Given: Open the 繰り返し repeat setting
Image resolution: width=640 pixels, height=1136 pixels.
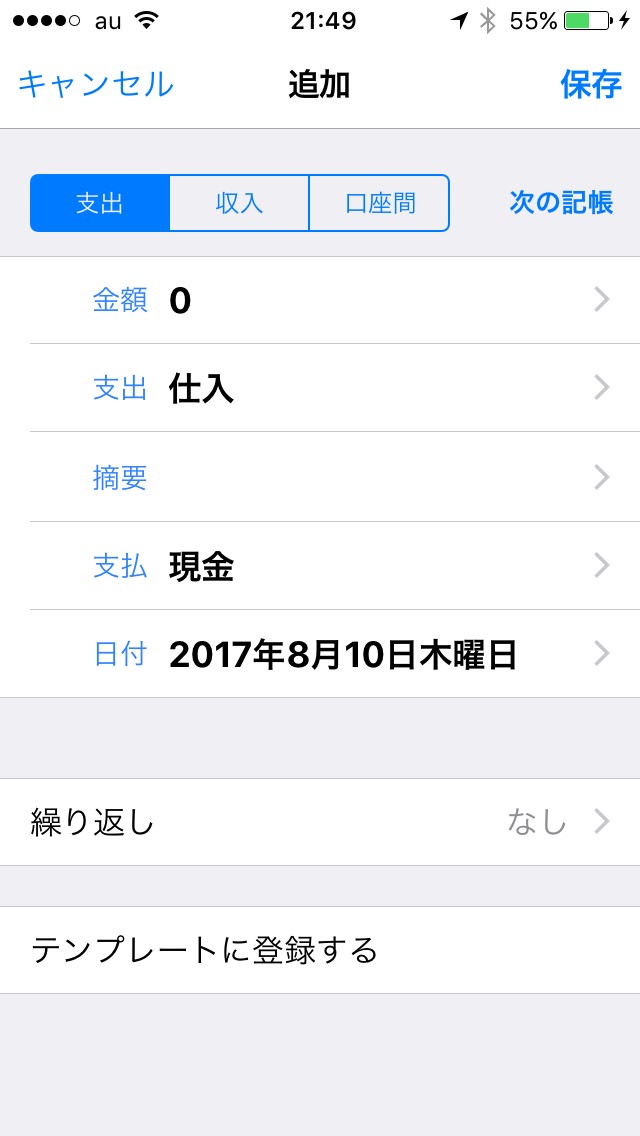Looking at the screenshot, I should pyautogui.click(x=320, y=822).
